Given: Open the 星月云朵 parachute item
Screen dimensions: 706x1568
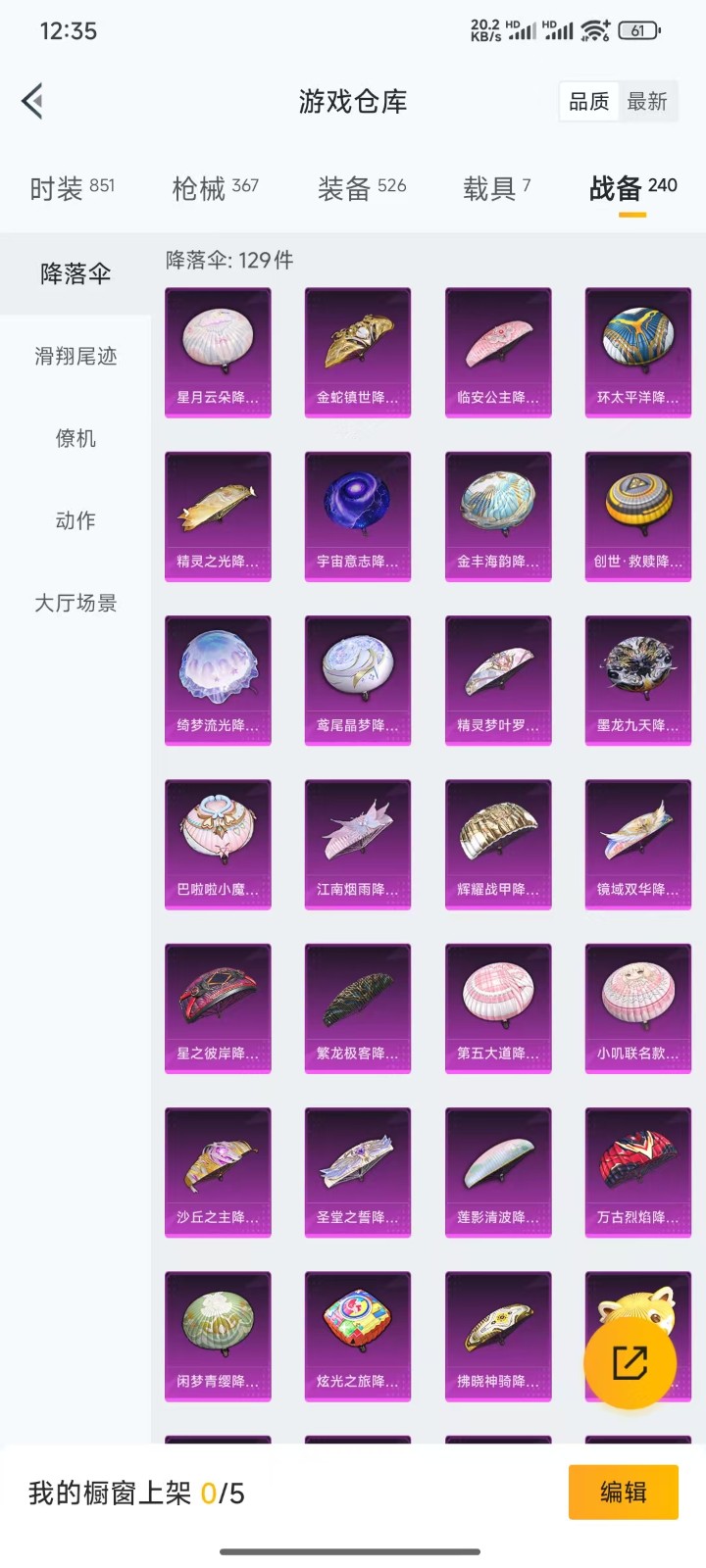Looking at the screenshot, I should click(x=218, y=353).
